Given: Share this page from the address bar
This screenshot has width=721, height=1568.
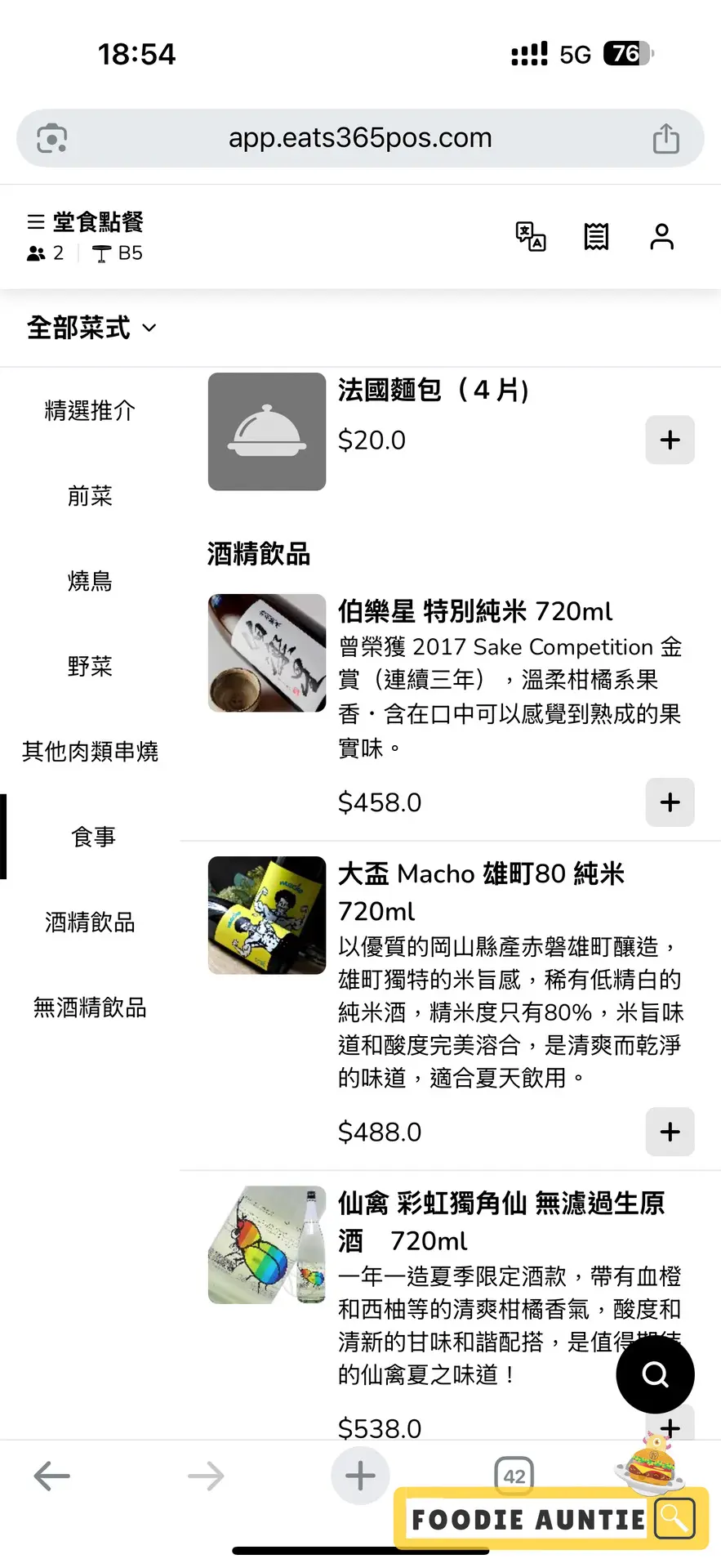Looking at the screenshot, I should click(665, 139).
